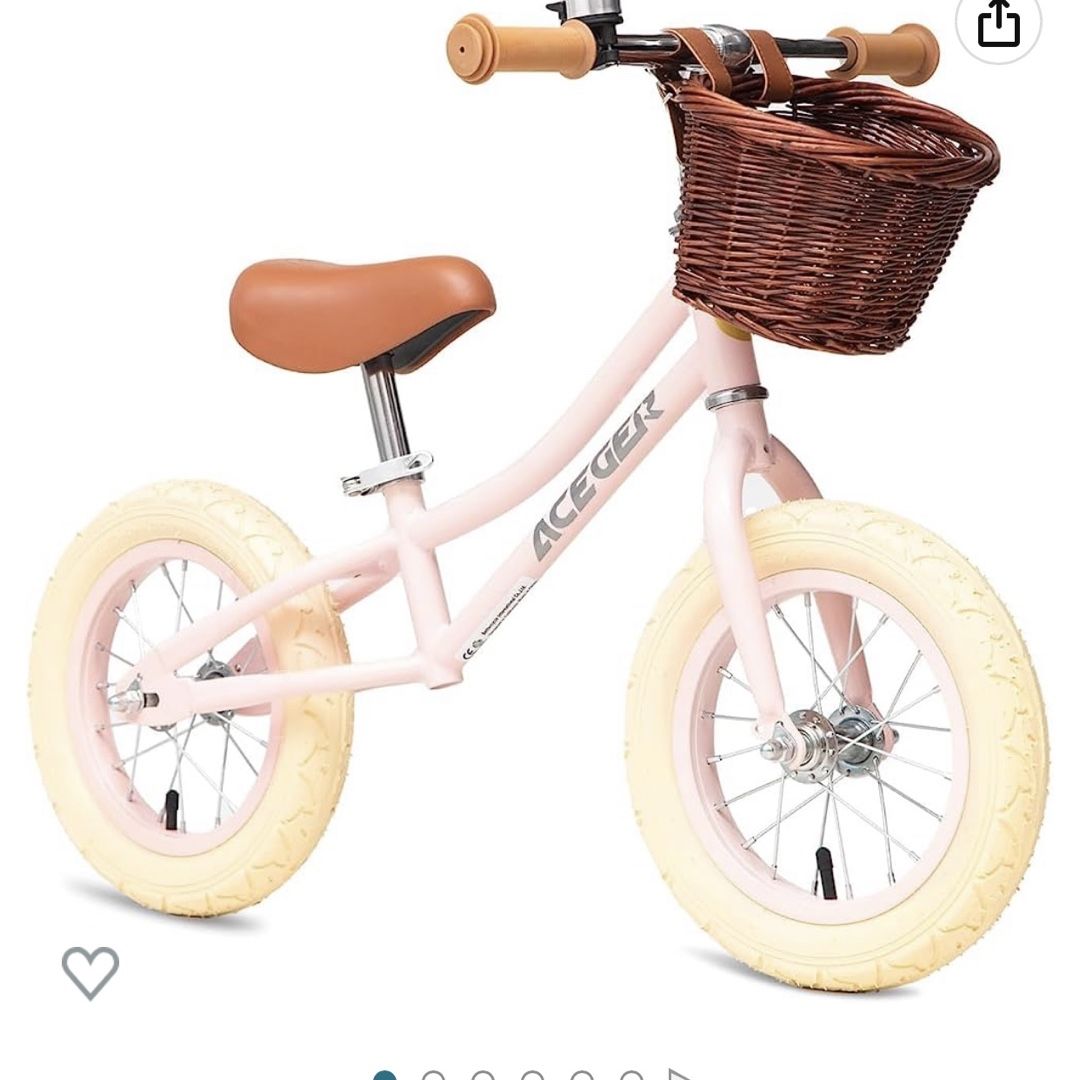1080x1080 pixels.
Task: Jump to the second image indicator dot
Action: pyautogui.click(x=434, y=1076)
